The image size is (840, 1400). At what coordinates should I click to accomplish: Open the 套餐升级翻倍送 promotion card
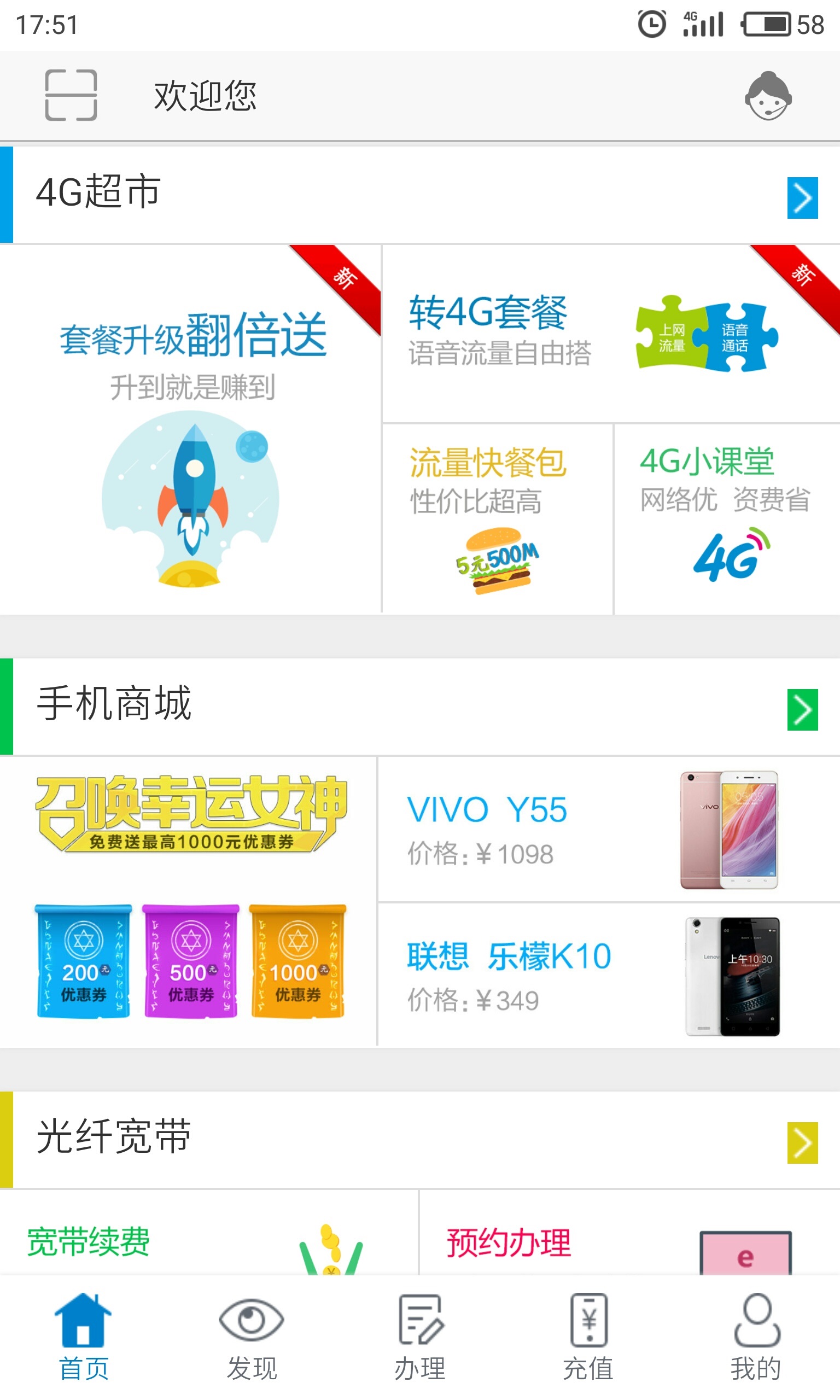point(191,430)
